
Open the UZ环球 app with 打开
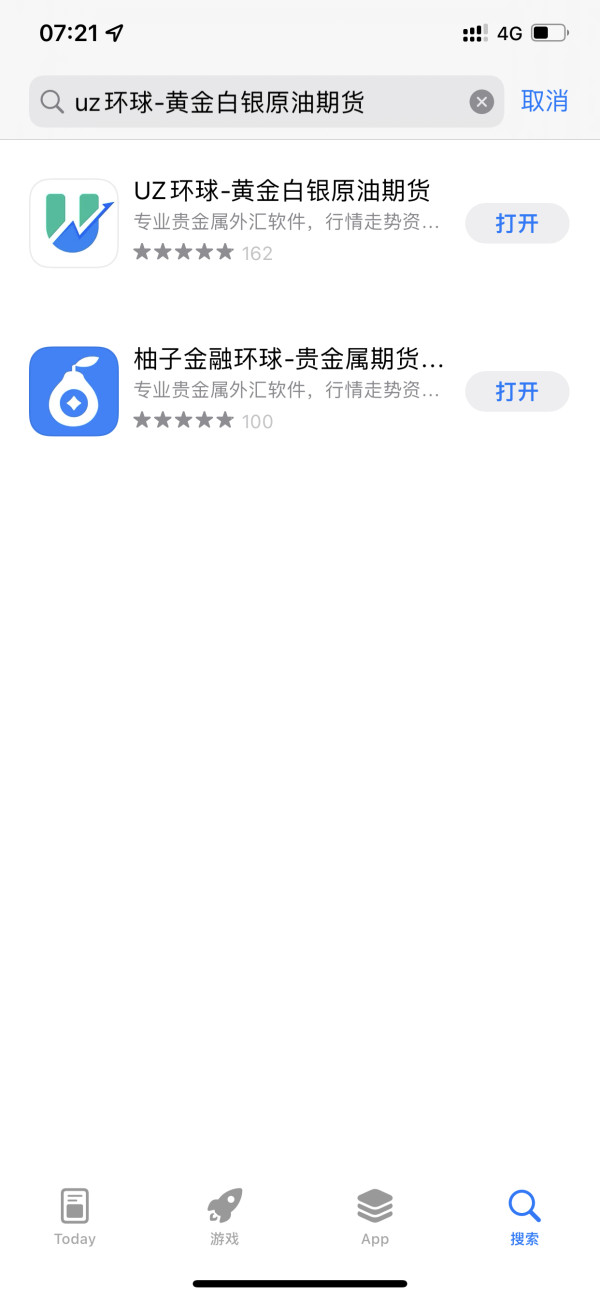coord(517,223)
